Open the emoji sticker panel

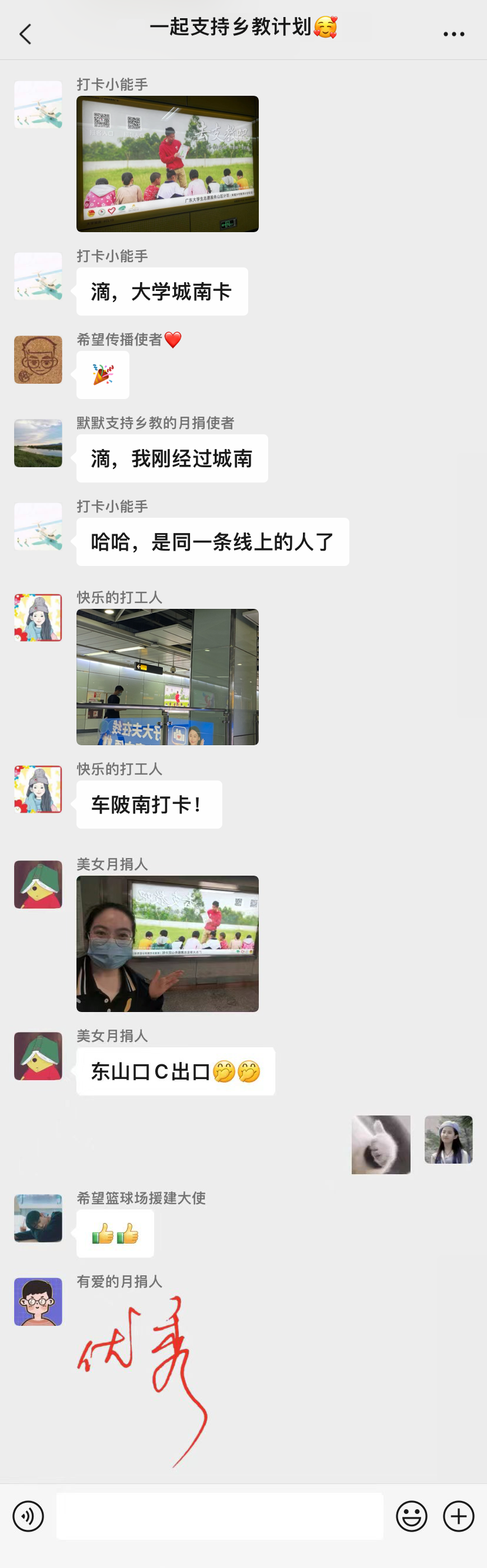[411, 1516]
